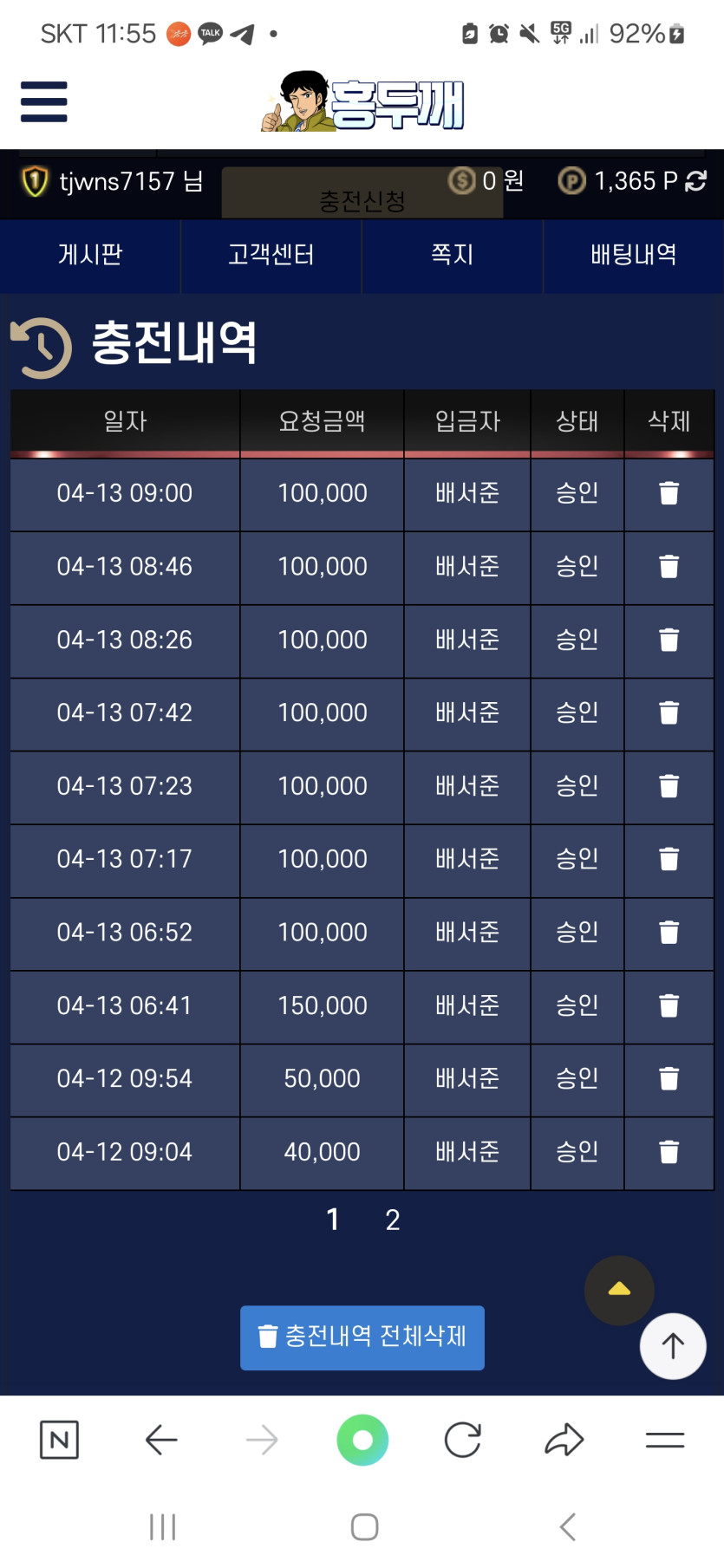This screenshot has width=724, height=1568.
Task: Go back with the system back button
Action: coord(568,1527)
